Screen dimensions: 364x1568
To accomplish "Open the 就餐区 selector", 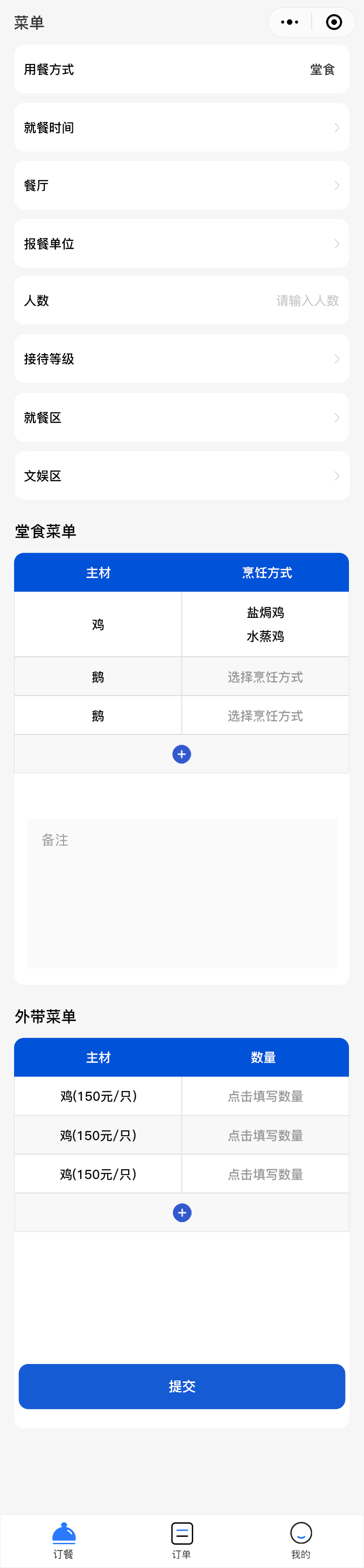I will 181,417.
